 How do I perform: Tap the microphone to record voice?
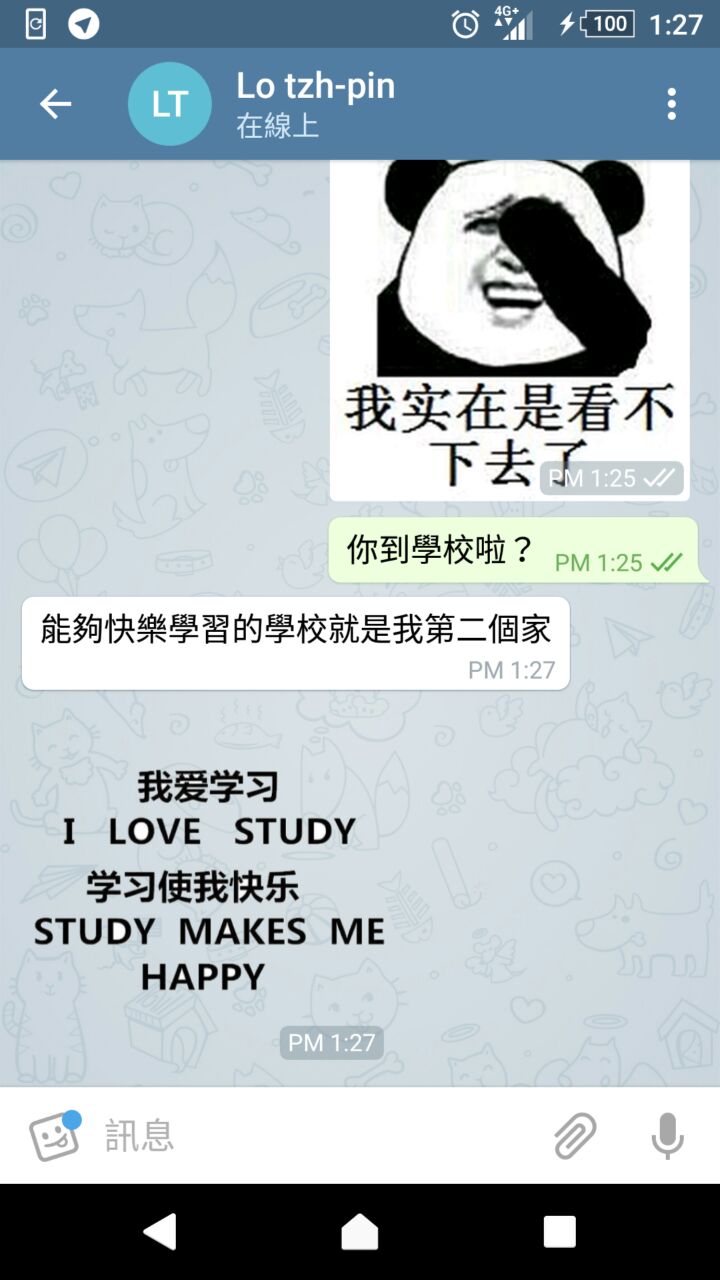[x=667, y=1136]
